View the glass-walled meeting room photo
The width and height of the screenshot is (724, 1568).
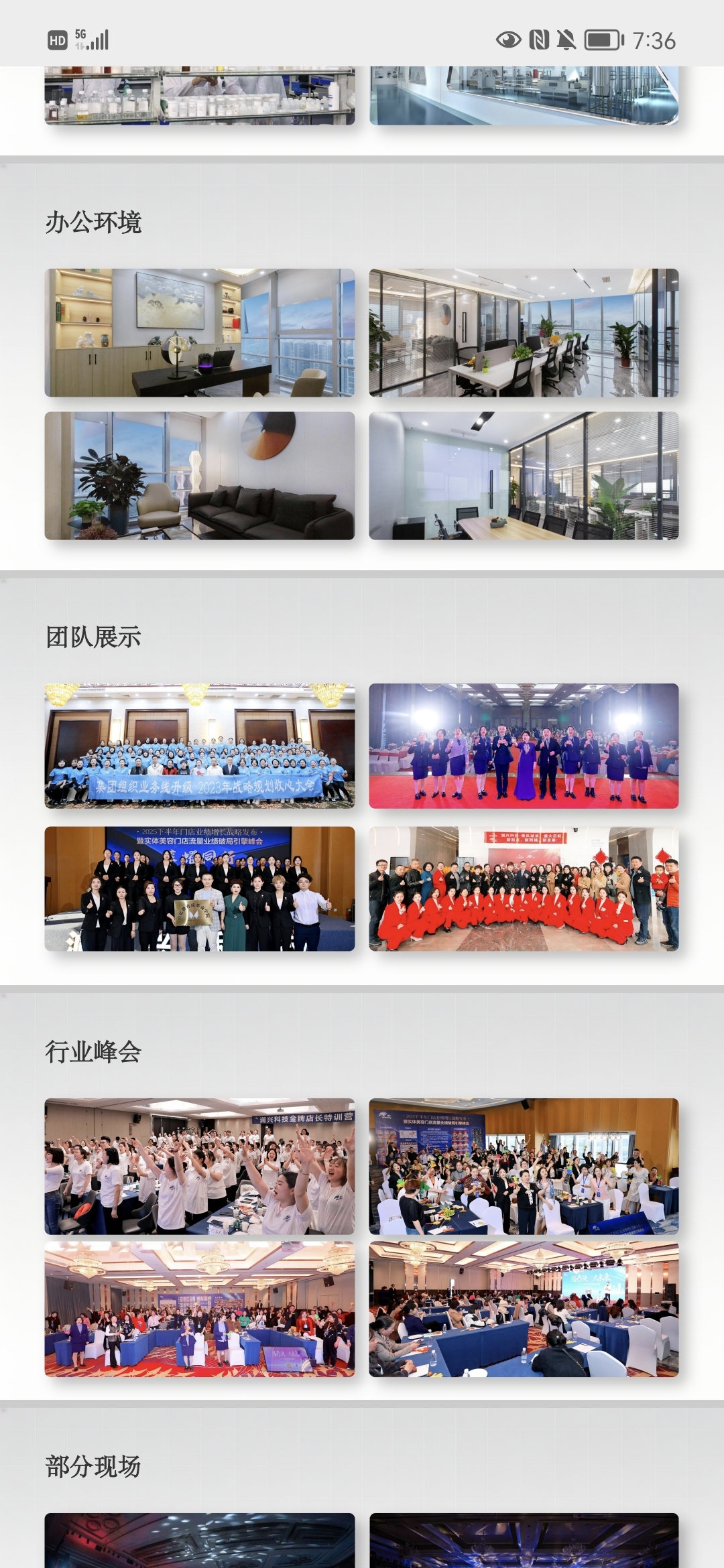(524, 476)
